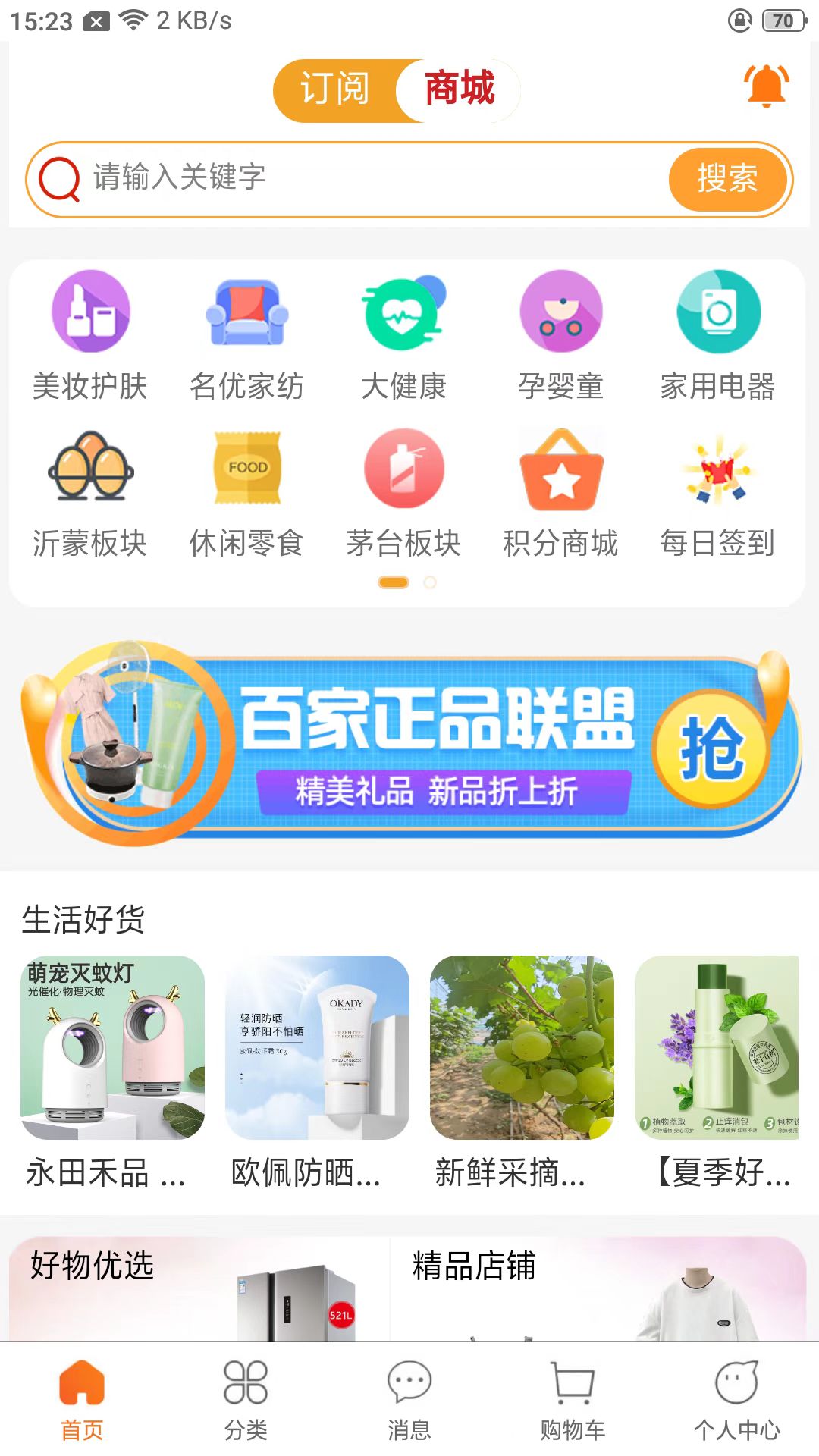Open notifications via the bell icon
Image resolution: width=819 pixels, height=1456 pixels.
(767, 85)
